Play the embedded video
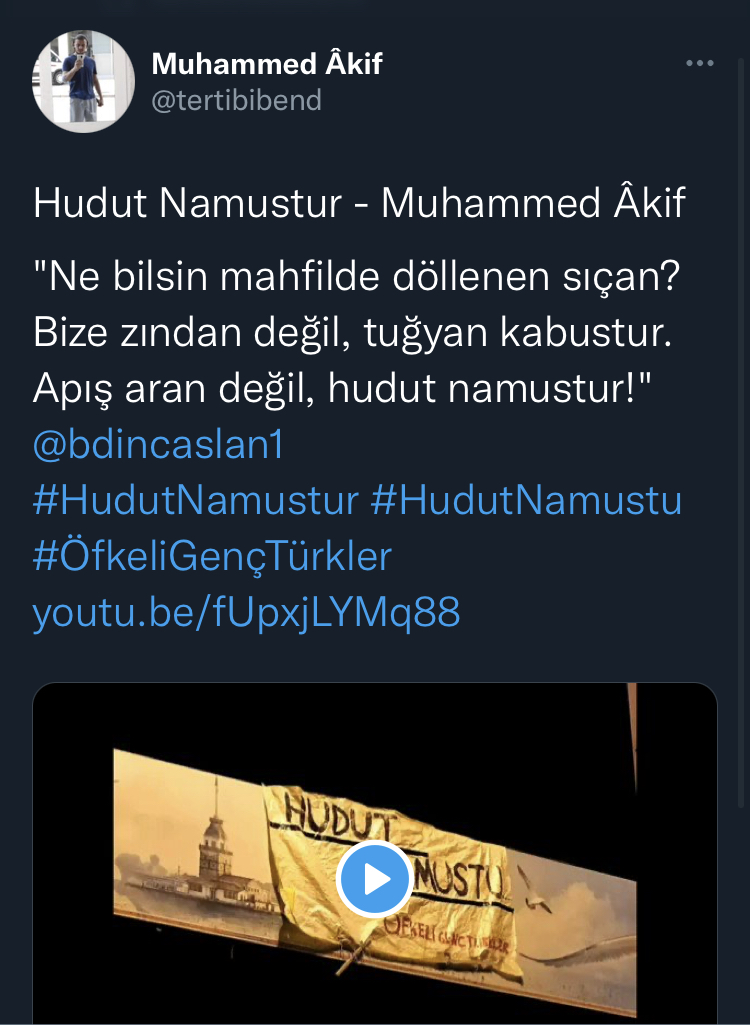The width and height of the screenshot is (750, 1025). (x=375, y=879)
